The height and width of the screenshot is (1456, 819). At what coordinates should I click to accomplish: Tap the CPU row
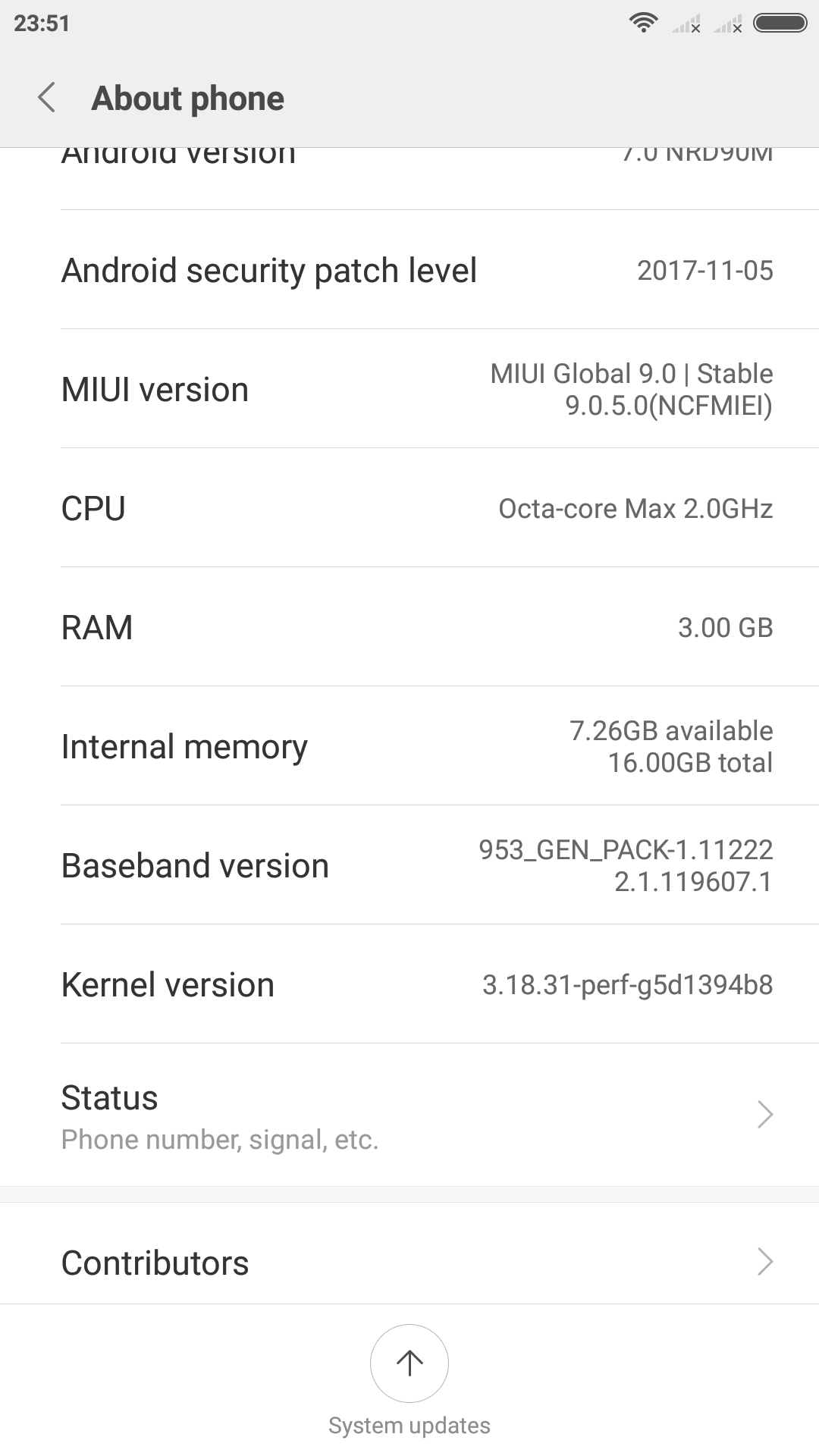pos(409,508)
